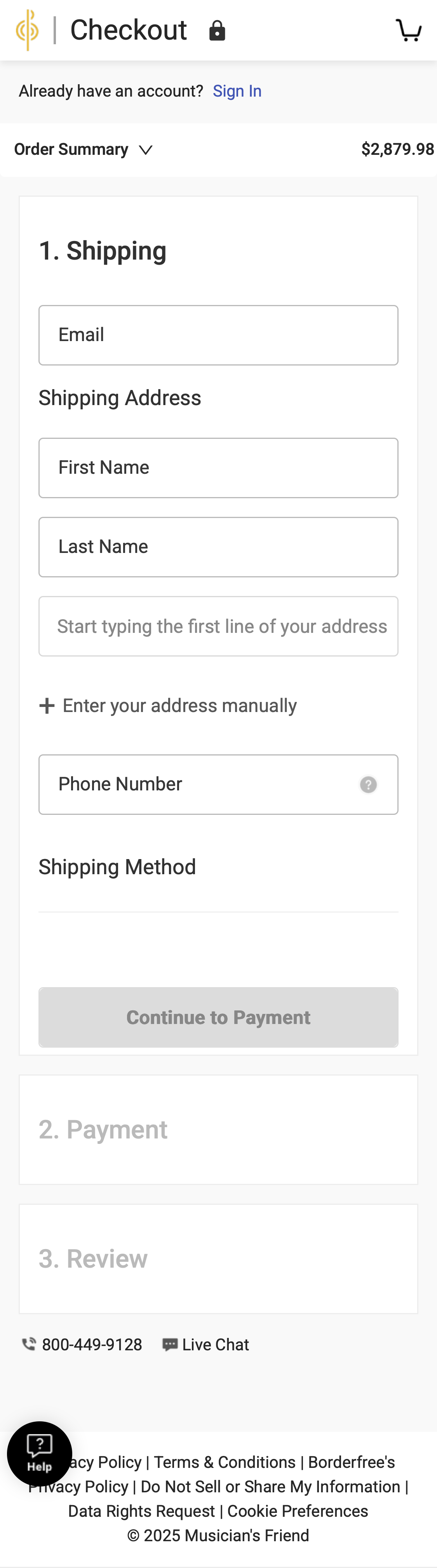Focus the Phone Number field
Viewport: 437px width, 1568px height.
195,785
